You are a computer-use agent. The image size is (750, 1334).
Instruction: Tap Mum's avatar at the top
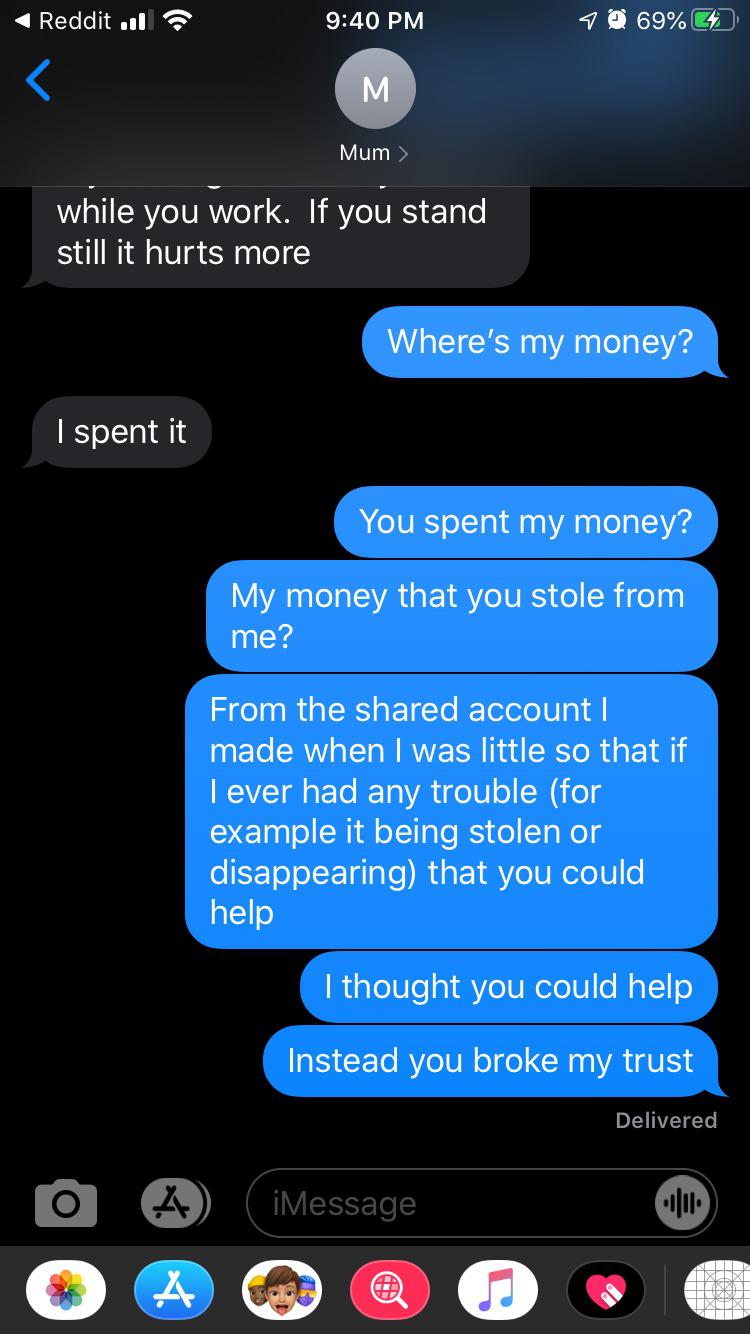(x=375, y=88)
